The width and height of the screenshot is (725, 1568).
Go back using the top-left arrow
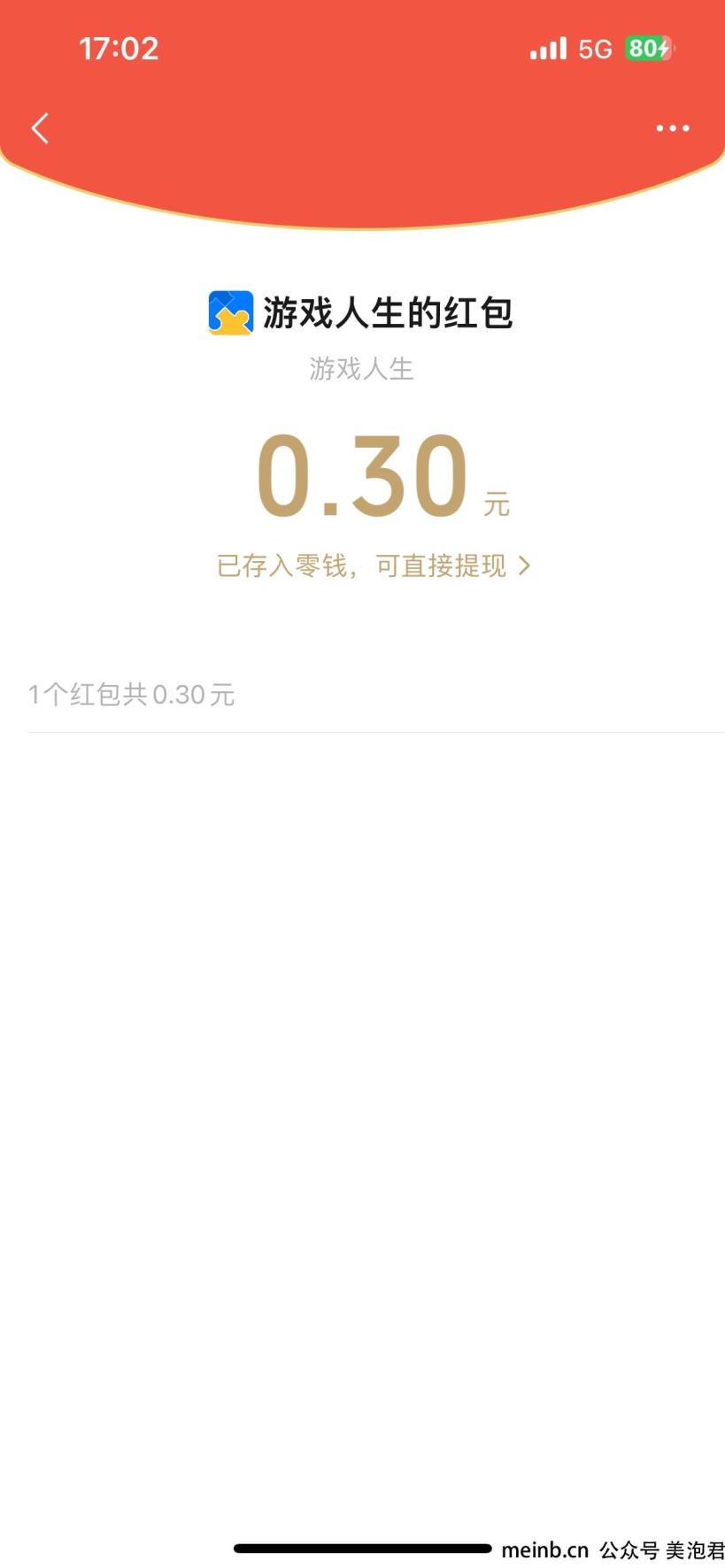(40, 128)
